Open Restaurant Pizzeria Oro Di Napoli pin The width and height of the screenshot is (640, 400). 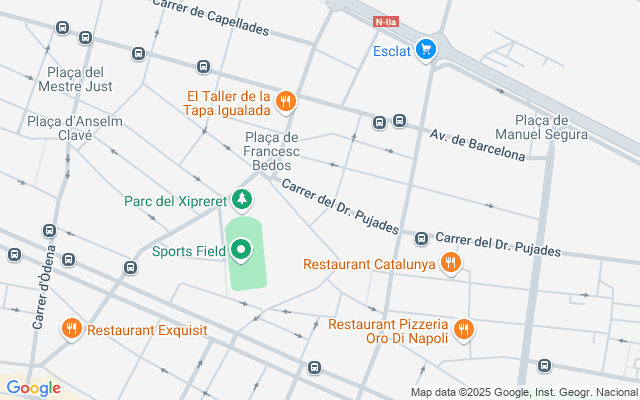[x=463, y=328]
